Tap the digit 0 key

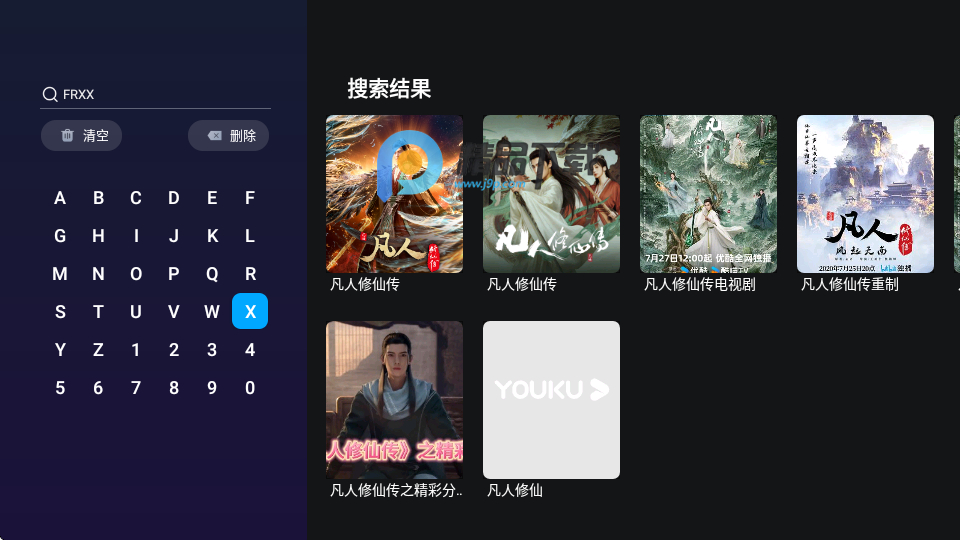250,388
